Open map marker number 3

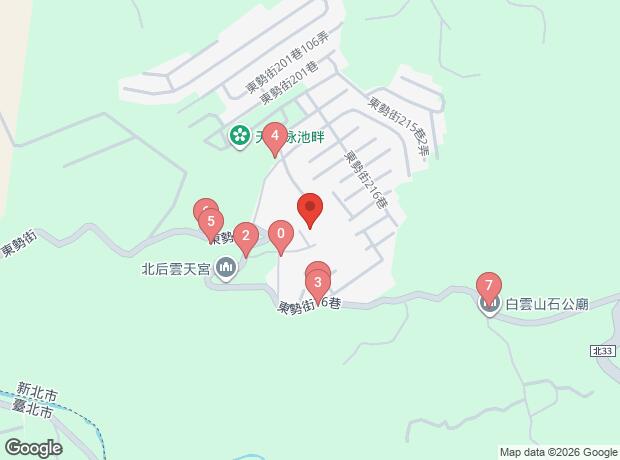pos(318,281)
